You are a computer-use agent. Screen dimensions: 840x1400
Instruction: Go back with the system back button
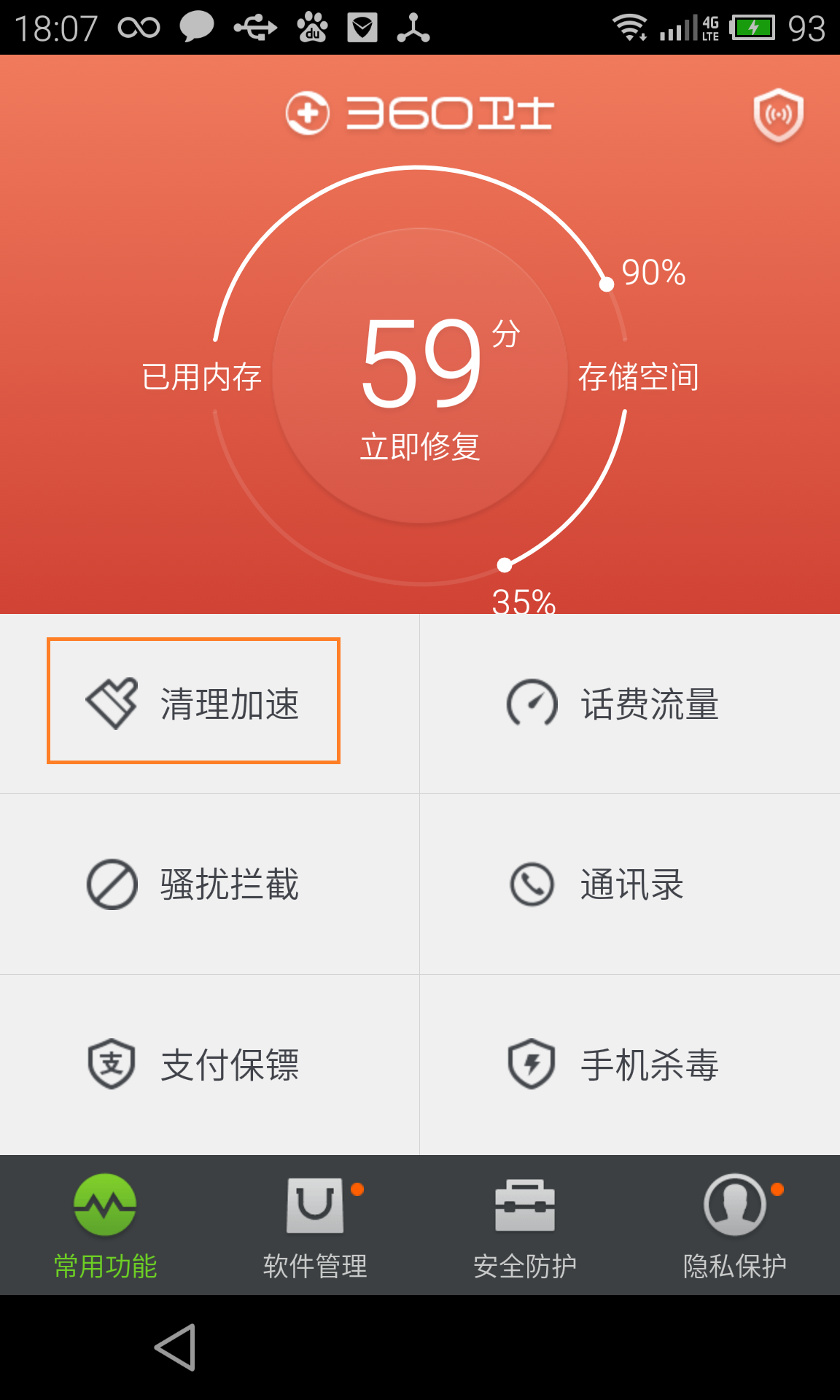175,1347
